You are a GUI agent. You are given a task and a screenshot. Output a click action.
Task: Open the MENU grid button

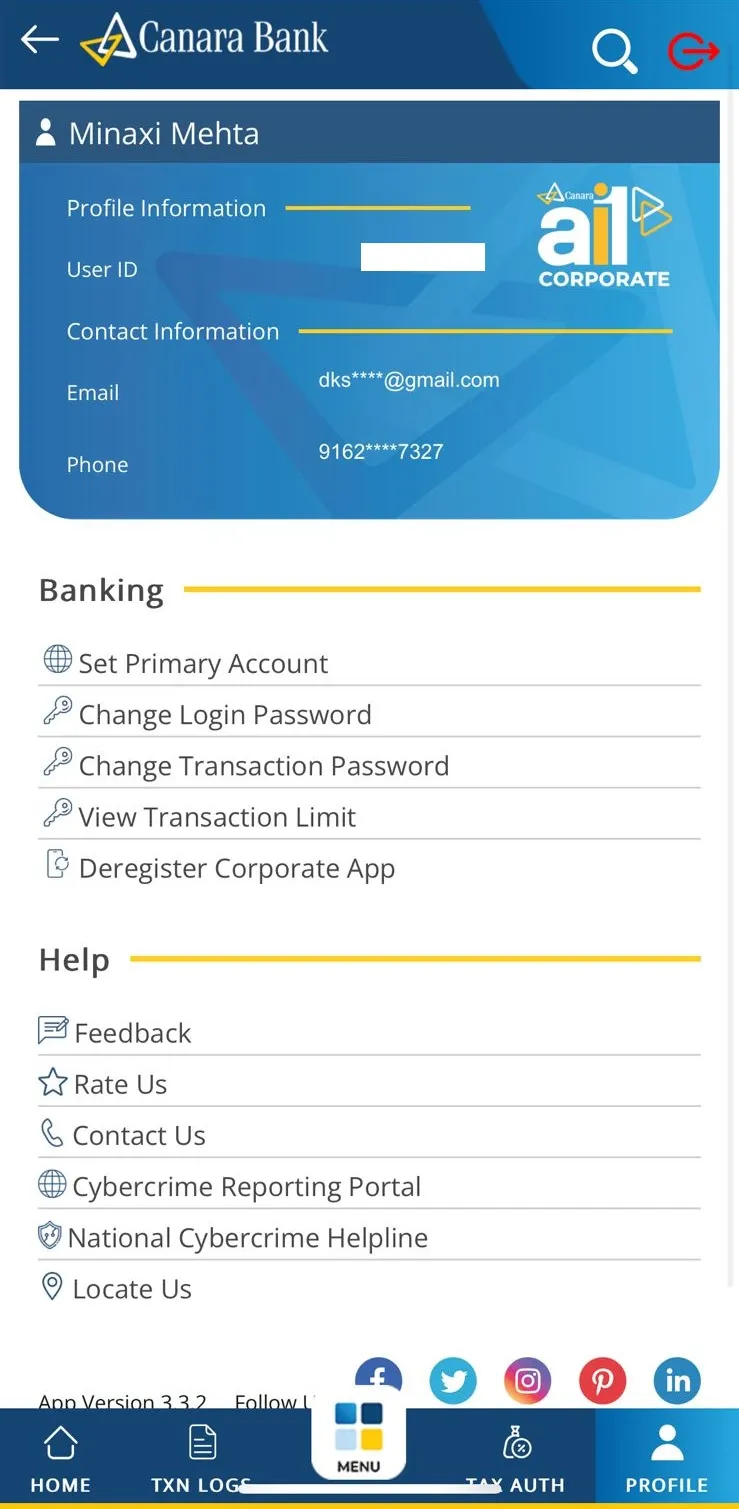pyautogui.click(x=358, y=1442)
